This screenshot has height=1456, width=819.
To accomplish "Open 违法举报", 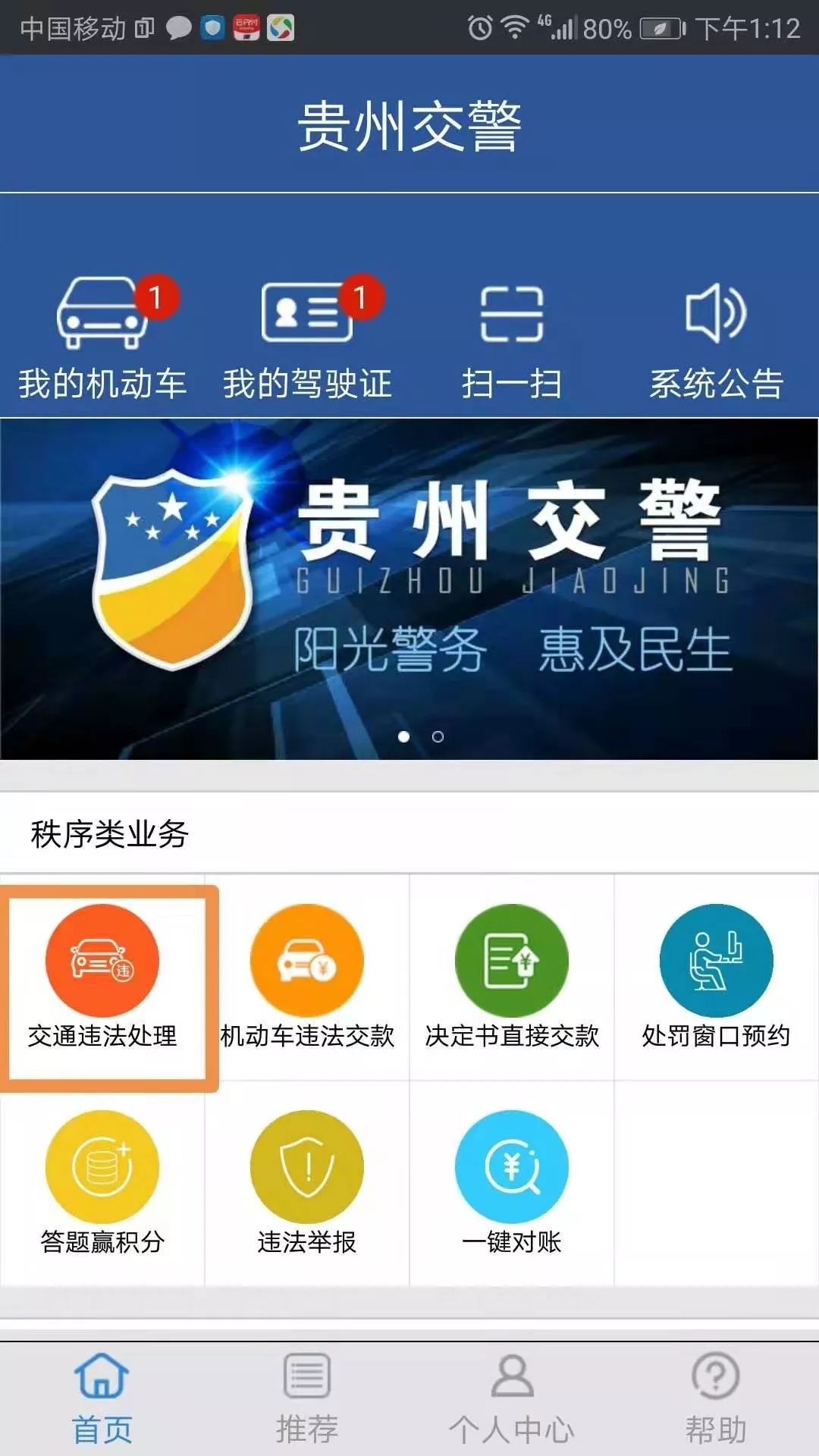I will [307, 1185].
